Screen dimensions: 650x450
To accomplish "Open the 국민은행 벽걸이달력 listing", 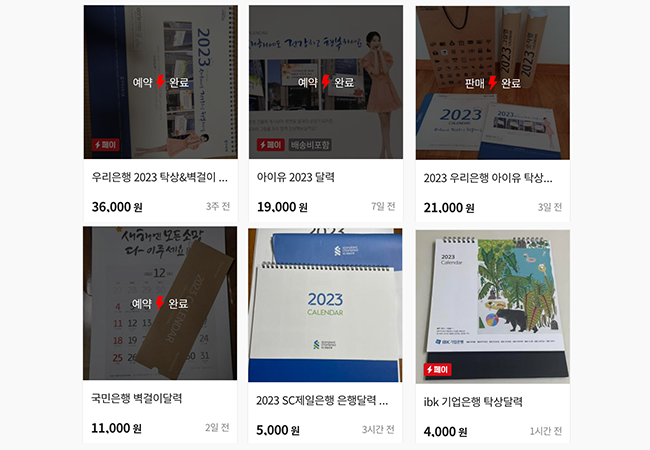I will click(136, 399).
